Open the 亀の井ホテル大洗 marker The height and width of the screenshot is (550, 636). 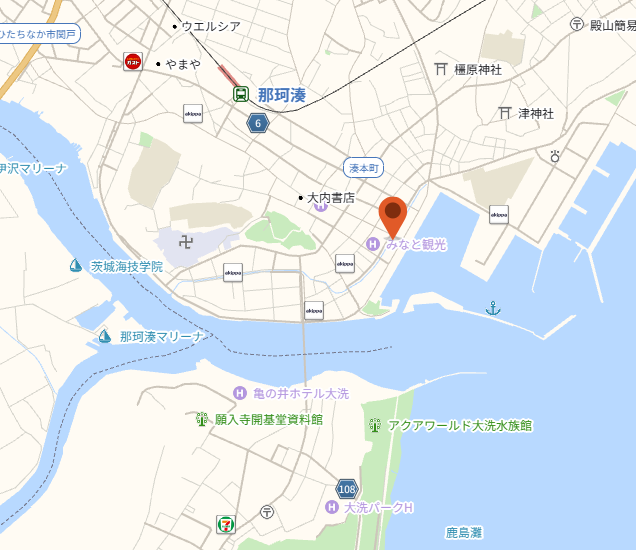coord(240,393)
